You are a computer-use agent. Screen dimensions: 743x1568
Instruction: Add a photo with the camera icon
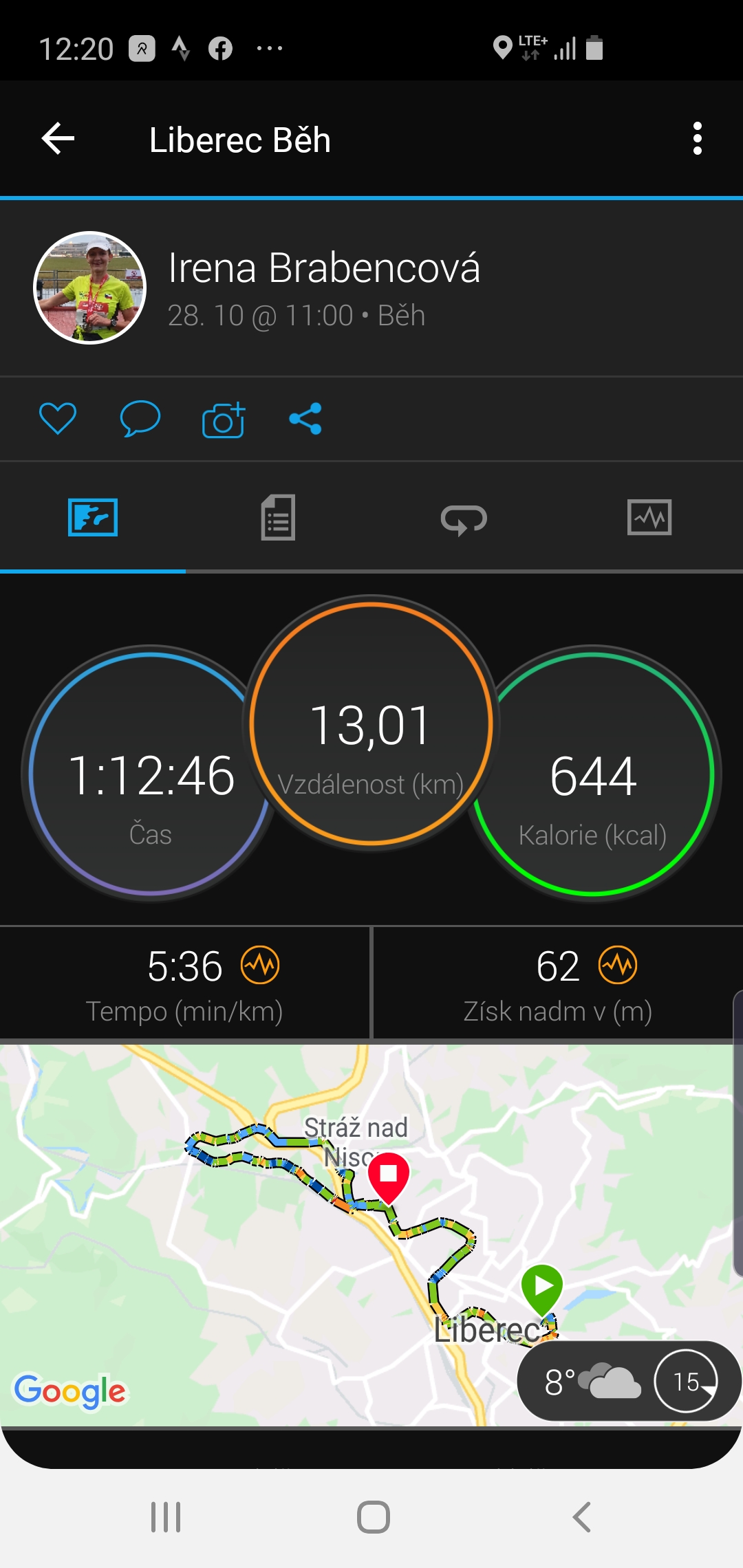click(224, 420)
